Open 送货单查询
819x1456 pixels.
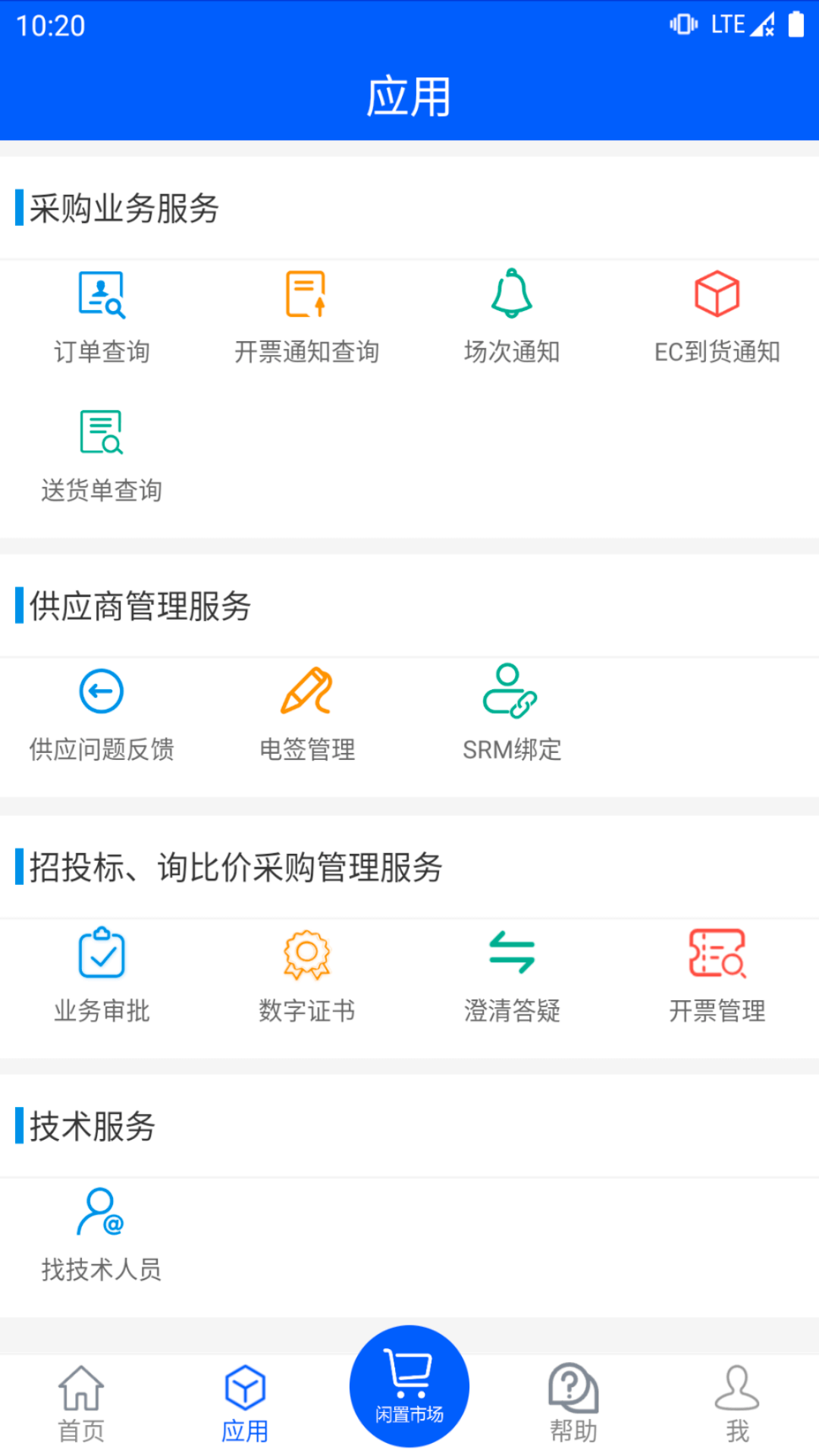[x=102, y=456]
